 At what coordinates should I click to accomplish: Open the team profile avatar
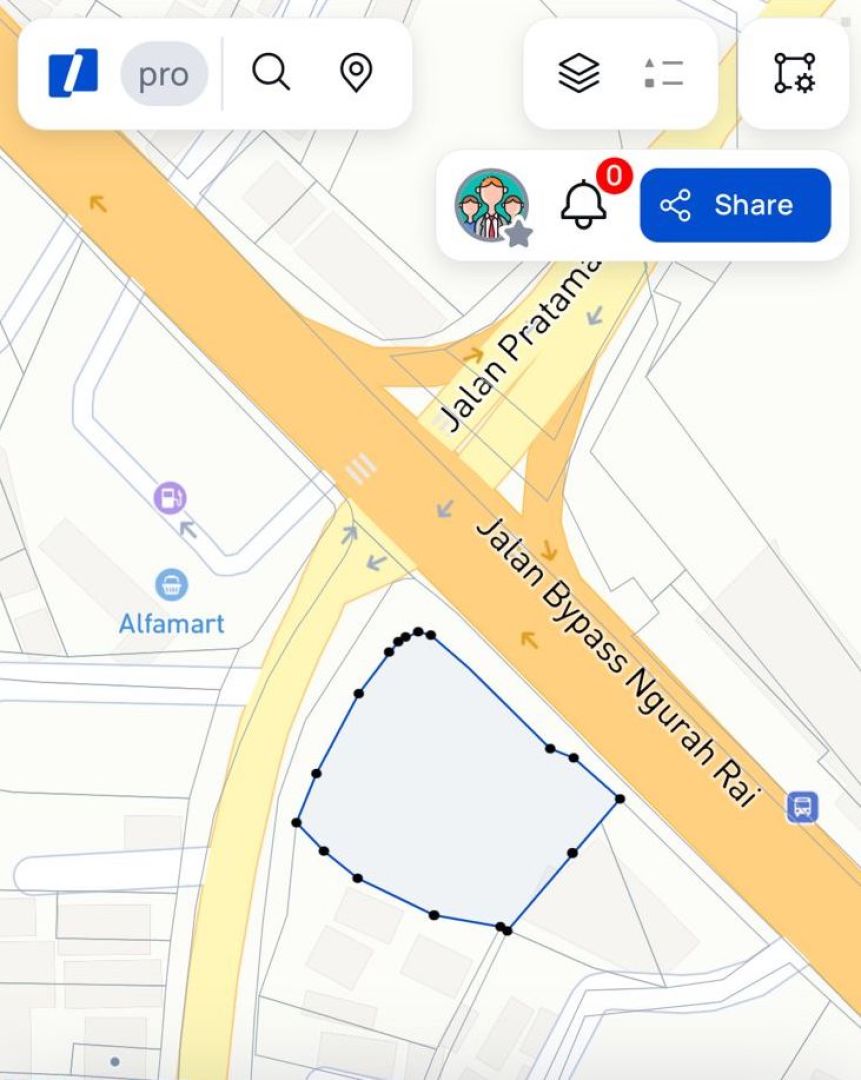point(492,205)
